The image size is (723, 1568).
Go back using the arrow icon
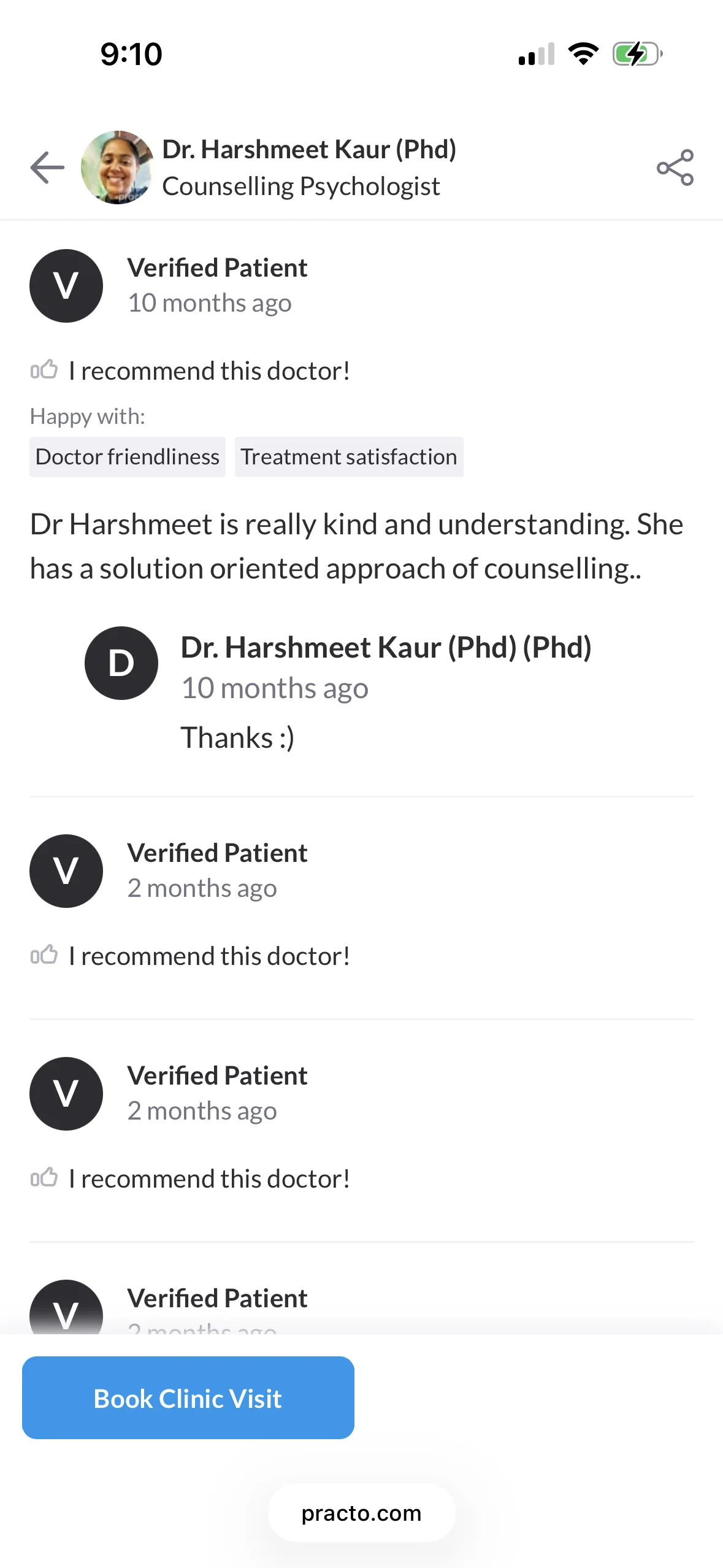[47, 167]
